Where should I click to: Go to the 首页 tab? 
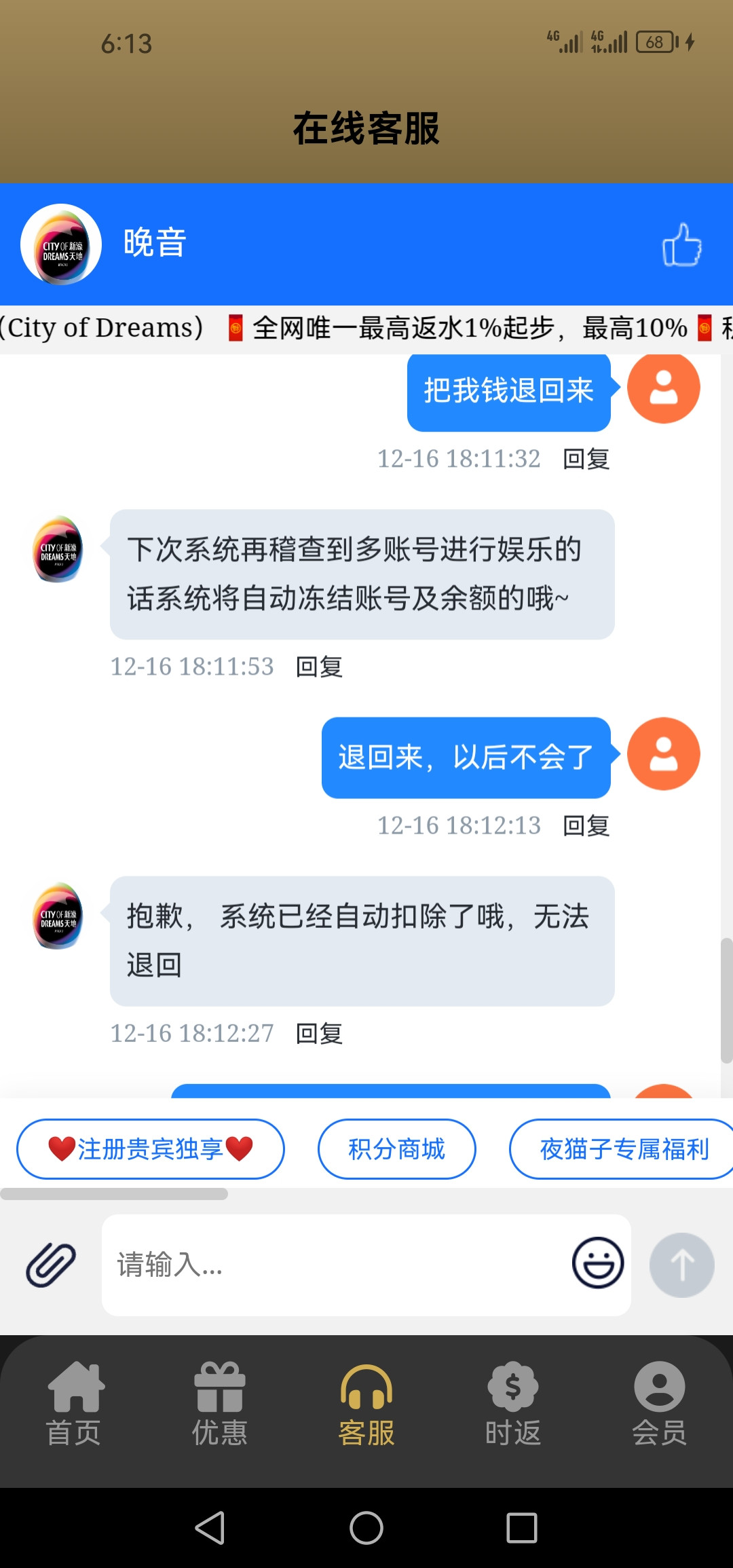(73, 1405)
